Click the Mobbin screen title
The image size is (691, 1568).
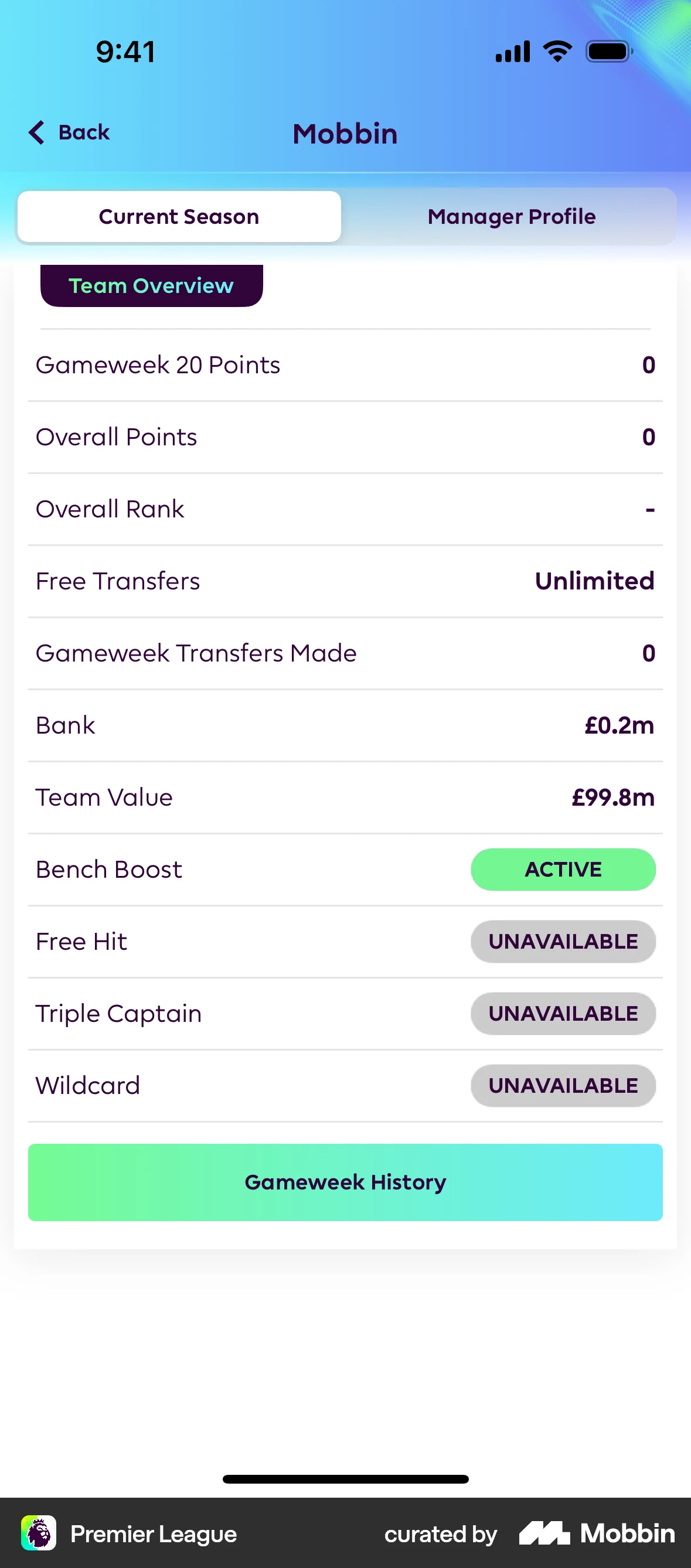click(x=345, y=134)
